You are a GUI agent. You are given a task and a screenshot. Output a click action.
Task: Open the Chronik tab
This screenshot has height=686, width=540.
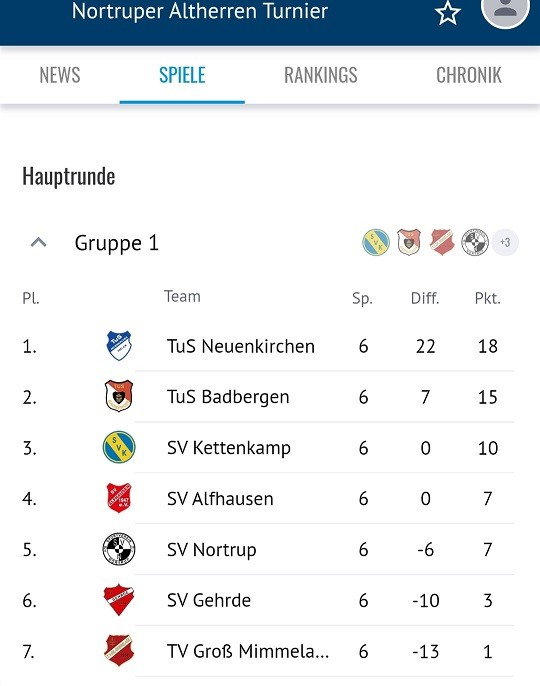[x=469, y=75]
